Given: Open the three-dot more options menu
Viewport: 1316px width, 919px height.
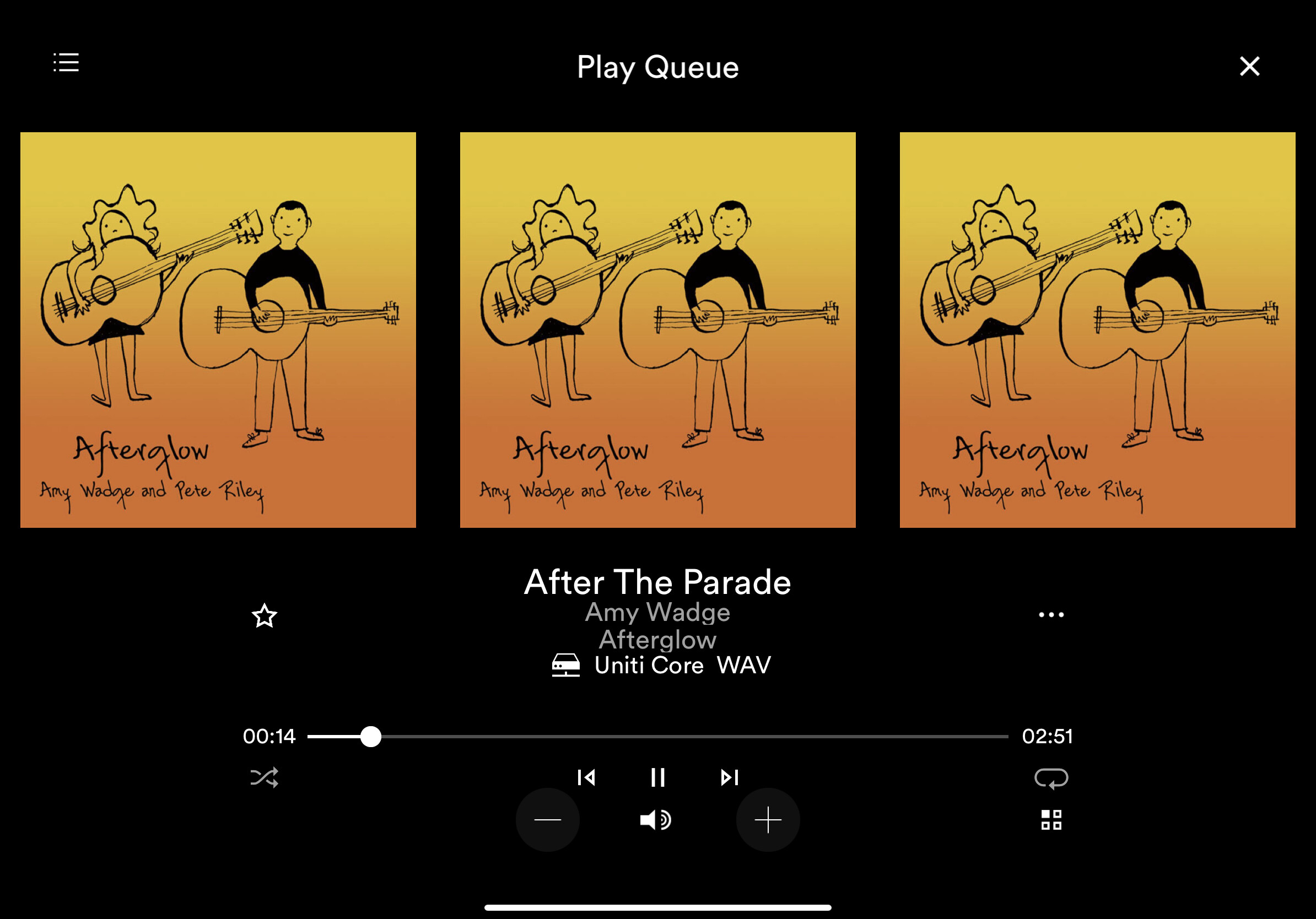Looking at the screenshot, I should (1050, 615).
